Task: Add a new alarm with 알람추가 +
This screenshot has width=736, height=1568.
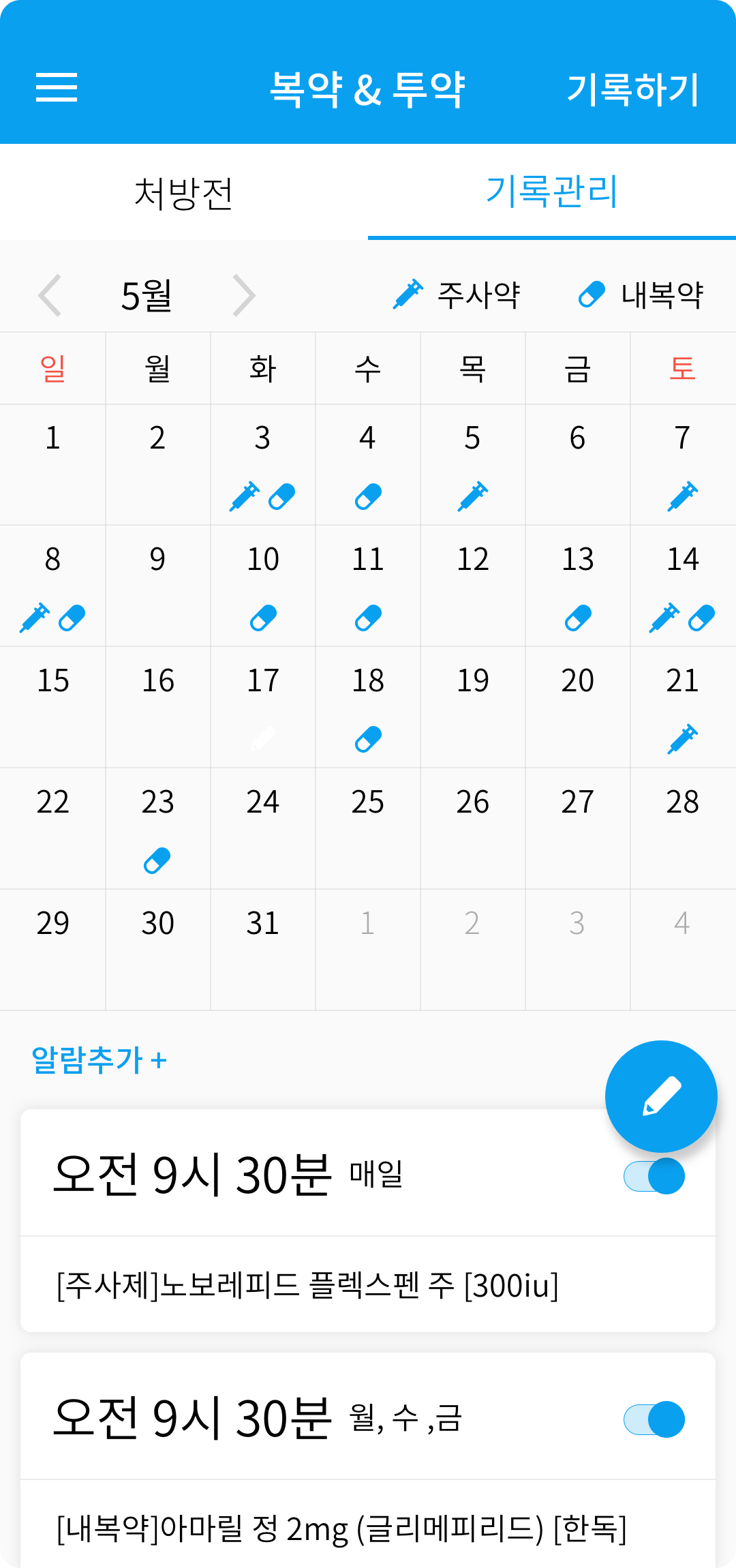Action: point(99,1060)
